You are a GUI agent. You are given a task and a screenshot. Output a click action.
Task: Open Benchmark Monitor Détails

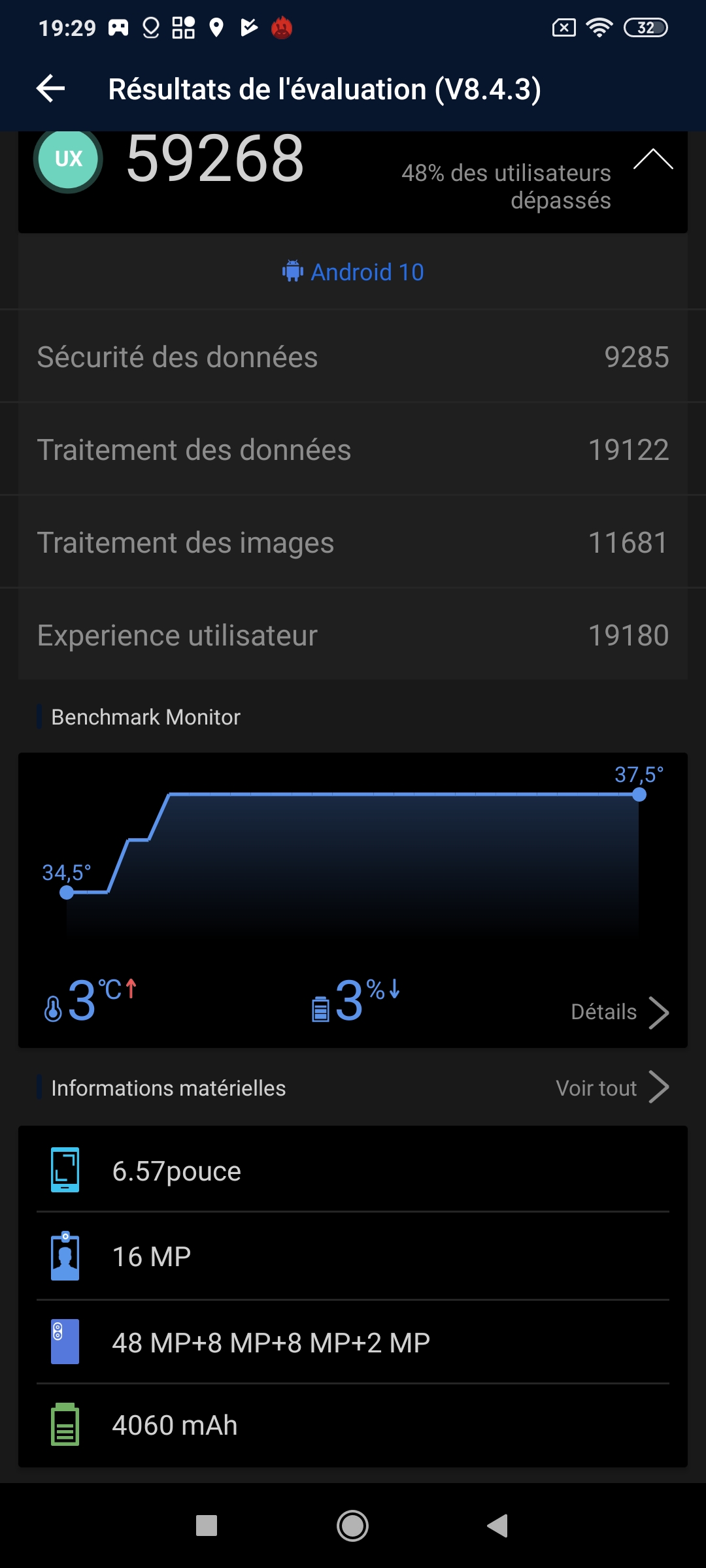click(x=618, y=1012)
